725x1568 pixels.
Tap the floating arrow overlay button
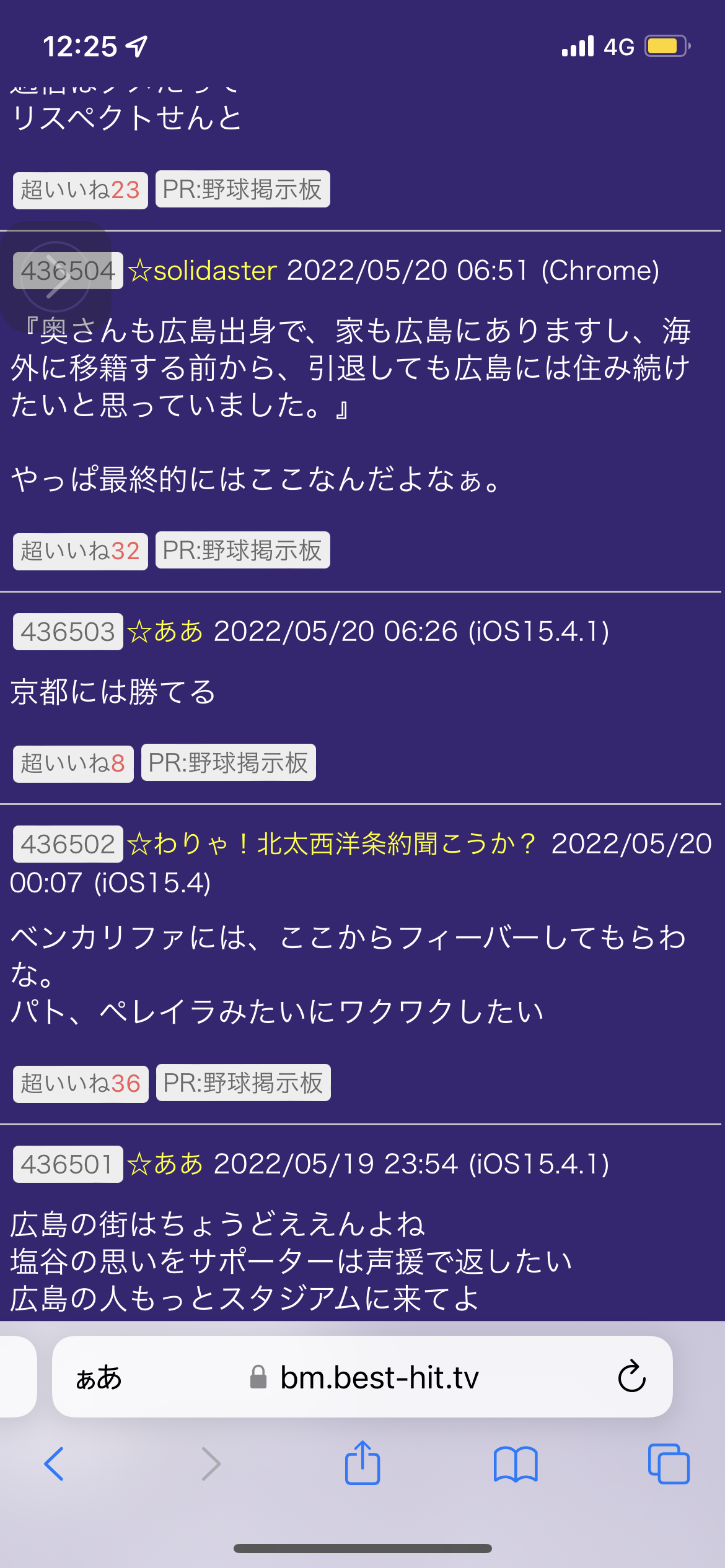[56, 277]
